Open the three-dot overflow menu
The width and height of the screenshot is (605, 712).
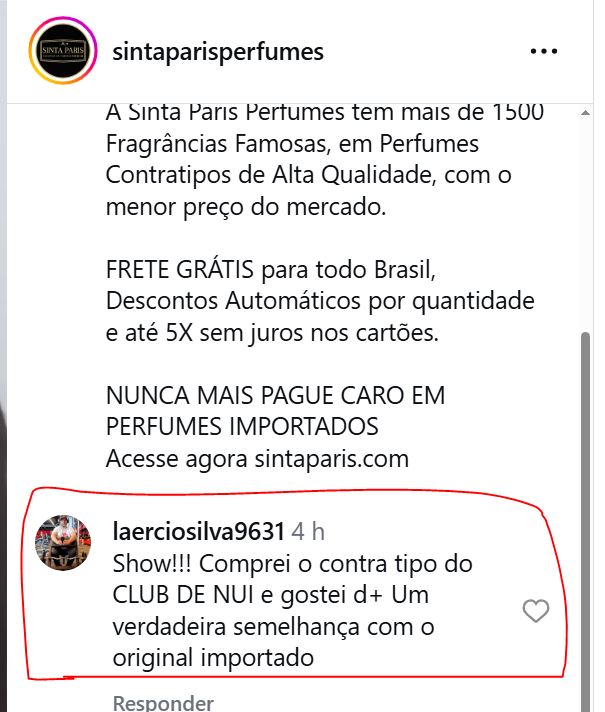coord(543,51)
